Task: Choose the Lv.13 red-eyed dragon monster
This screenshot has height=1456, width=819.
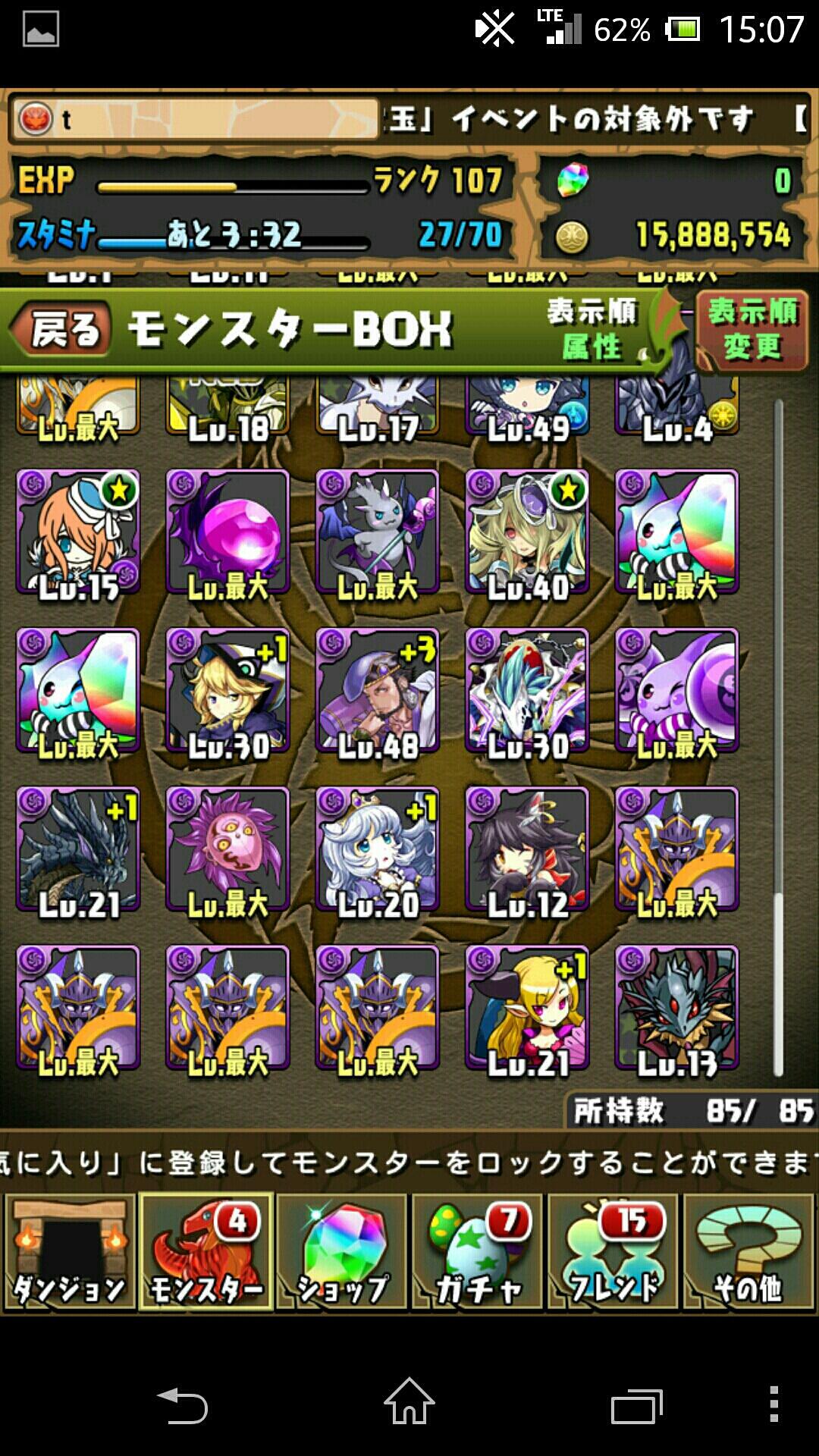Action: (x=677, y=1007)
